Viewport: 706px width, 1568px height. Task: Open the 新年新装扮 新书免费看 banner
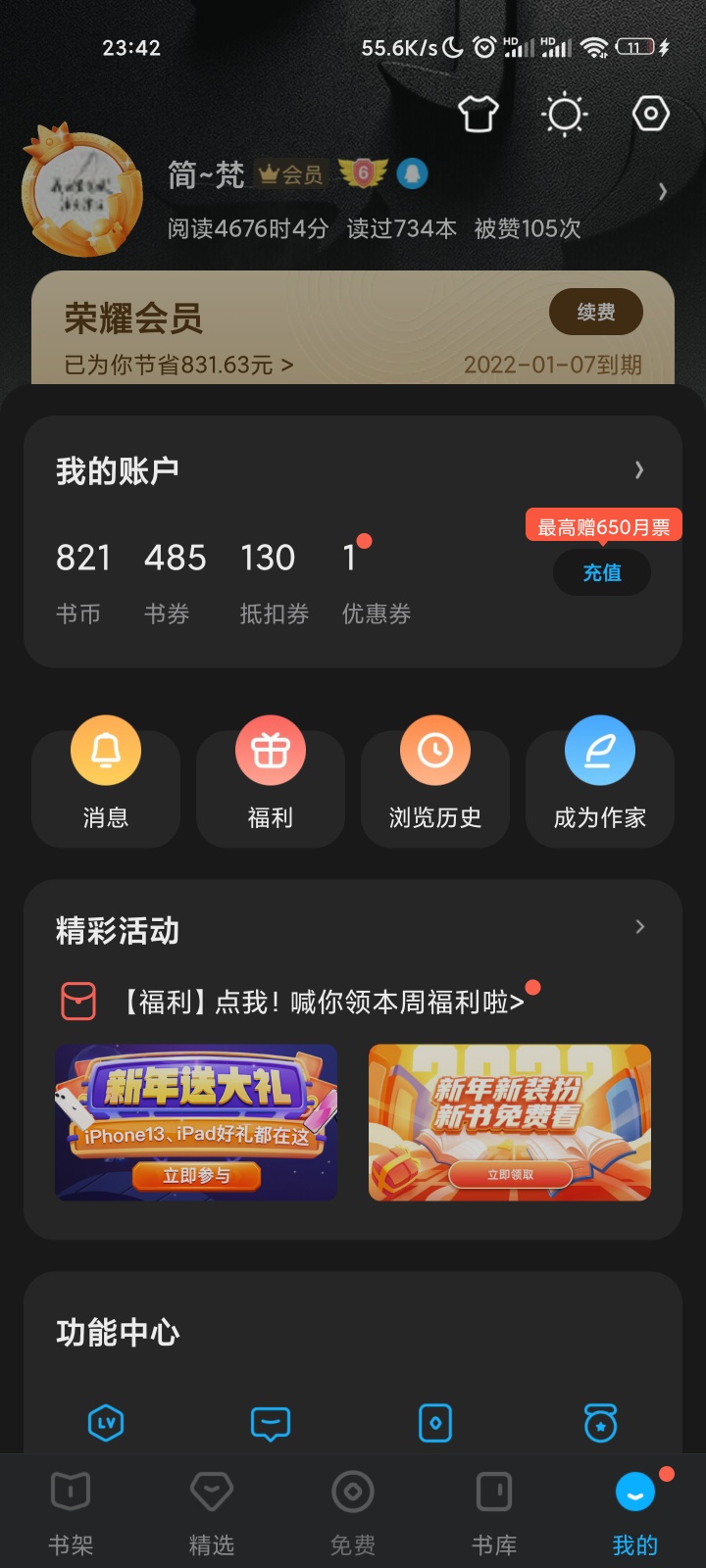[509, 1122]
